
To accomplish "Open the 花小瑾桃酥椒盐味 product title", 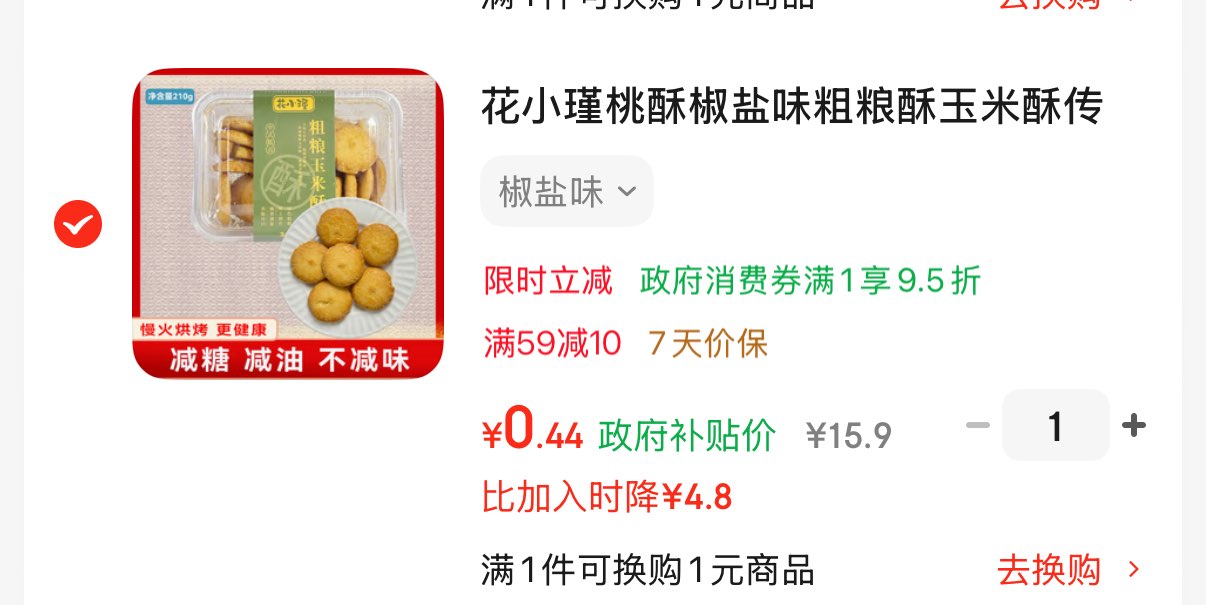I will pos(792,108).
